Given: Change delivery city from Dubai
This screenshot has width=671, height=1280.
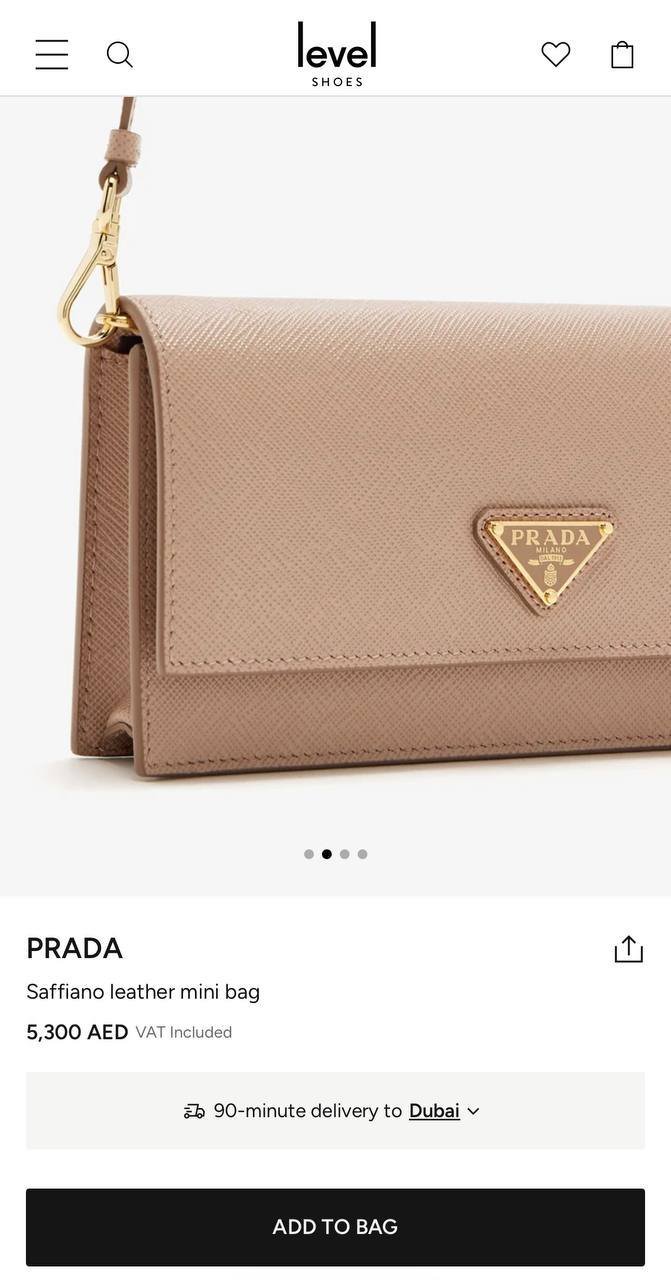Looking at the screenshot, I should click(445, 1111).
